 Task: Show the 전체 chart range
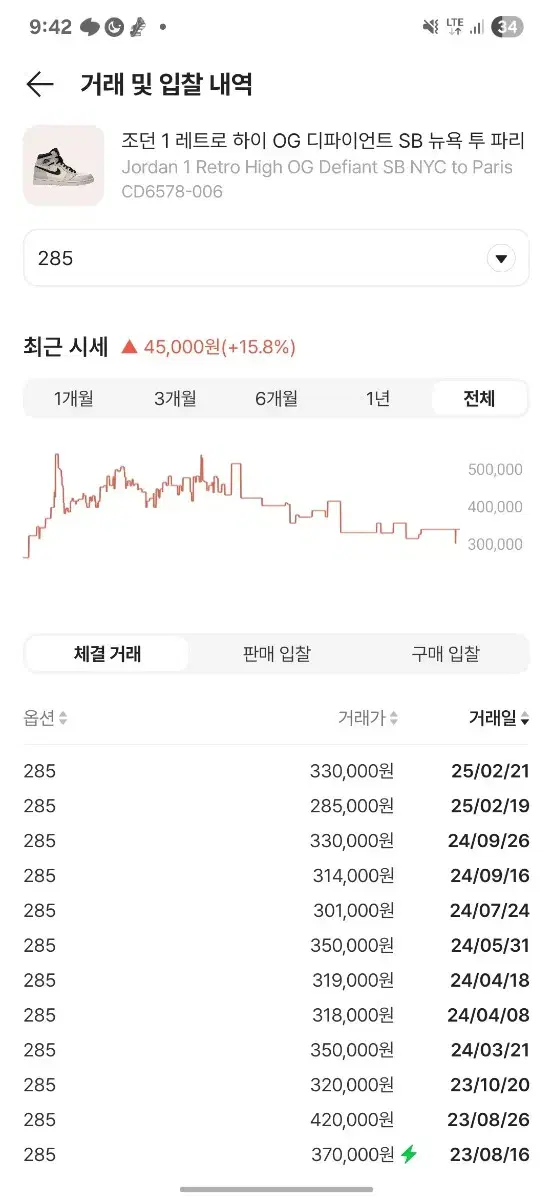[x=479, y=398]
